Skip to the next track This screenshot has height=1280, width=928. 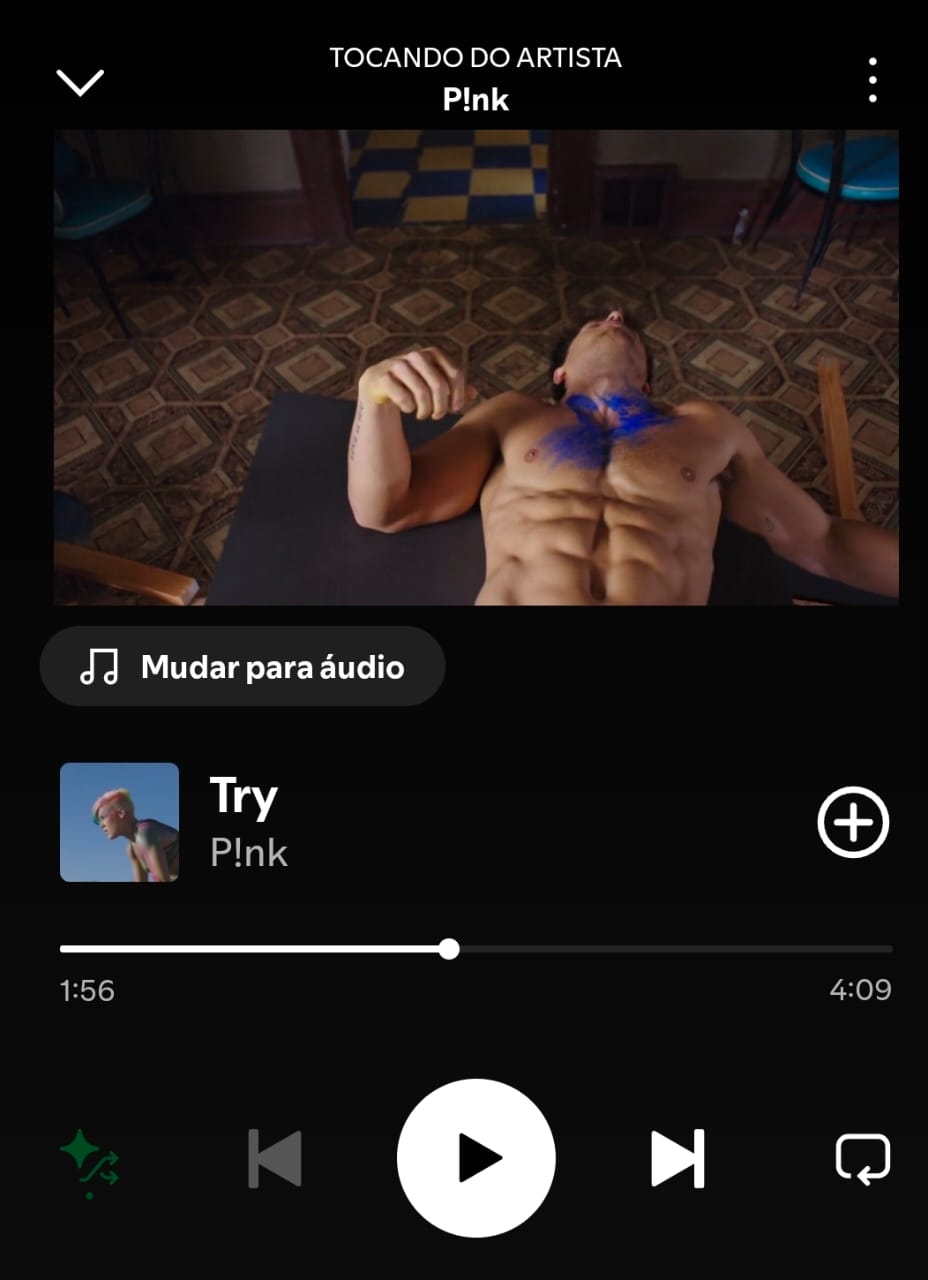coord(678,1157)
